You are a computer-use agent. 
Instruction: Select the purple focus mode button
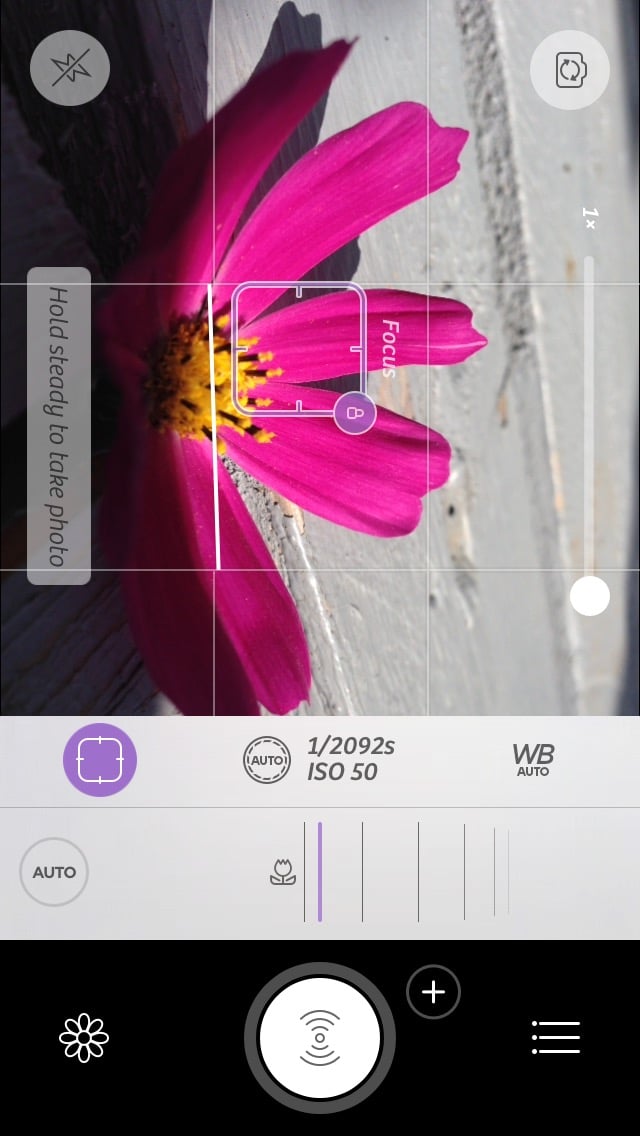[100, 760]
